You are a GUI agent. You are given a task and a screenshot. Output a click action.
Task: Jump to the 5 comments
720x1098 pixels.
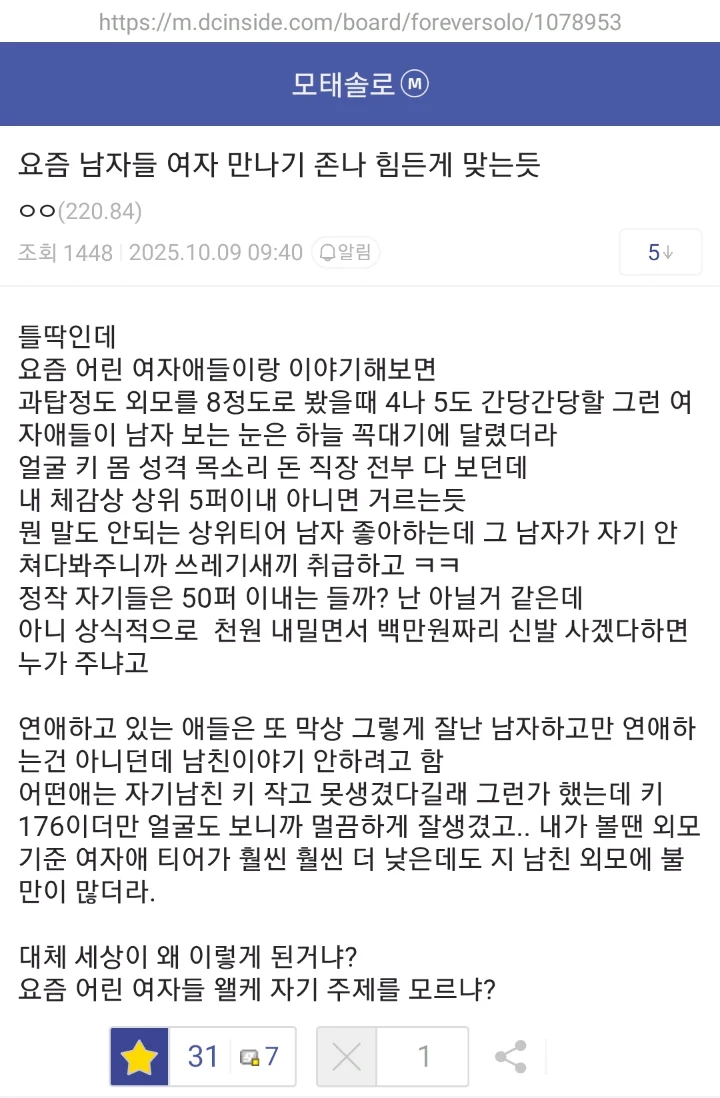[659, 253]
